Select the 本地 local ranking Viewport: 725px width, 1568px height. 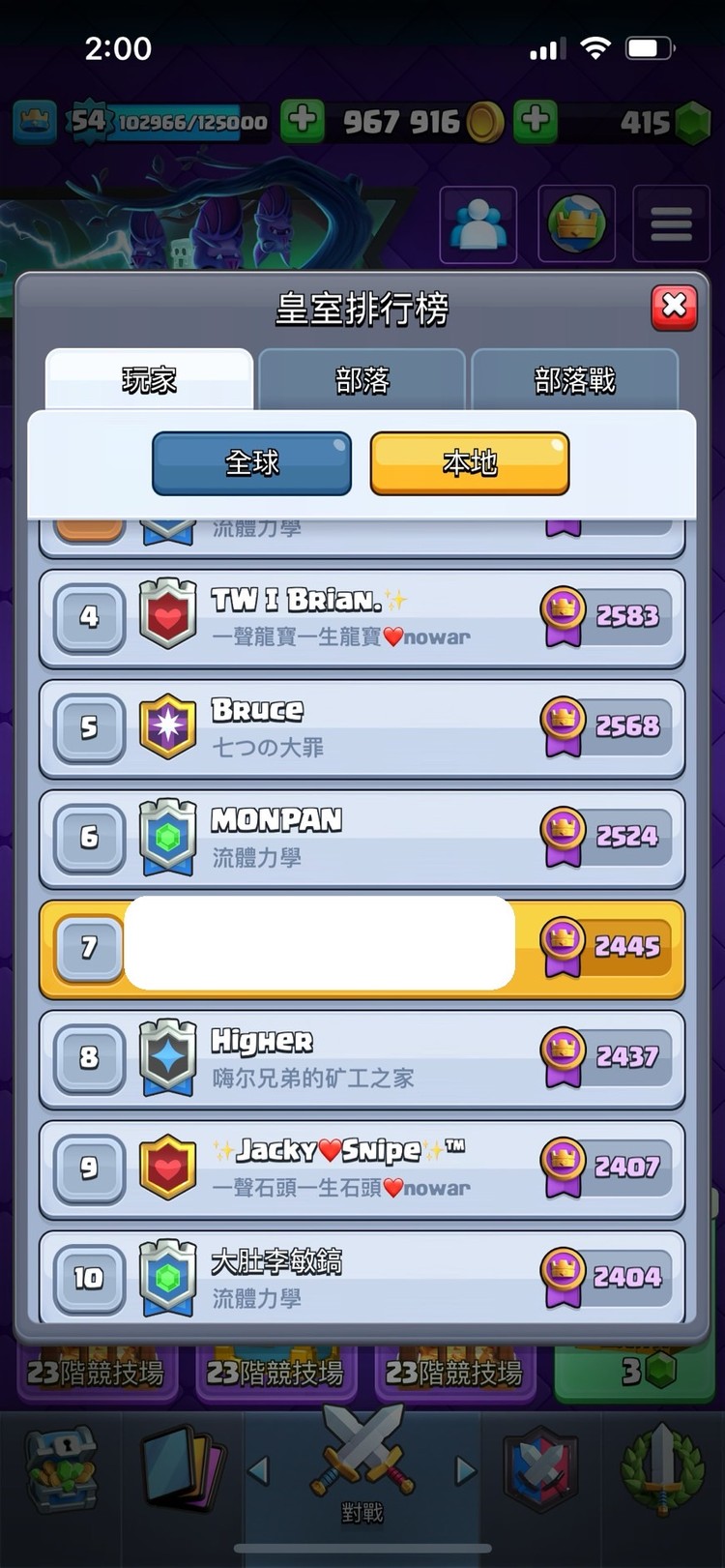(x=470, y=463)
